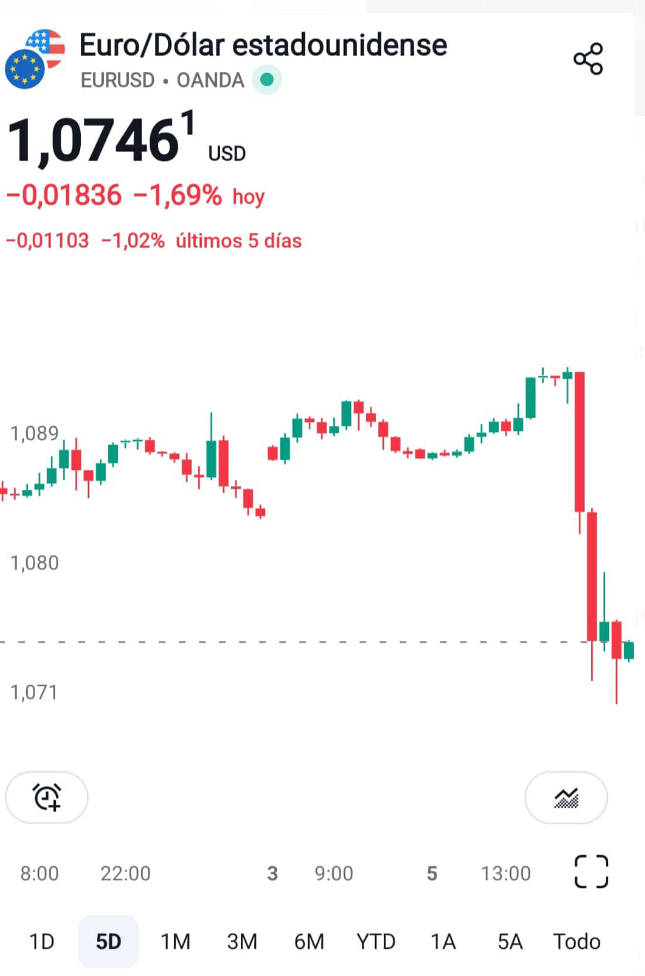645x976 pixels.
Task: Select the YTD range
Action: pyautogui.click(x=376, y=941)
